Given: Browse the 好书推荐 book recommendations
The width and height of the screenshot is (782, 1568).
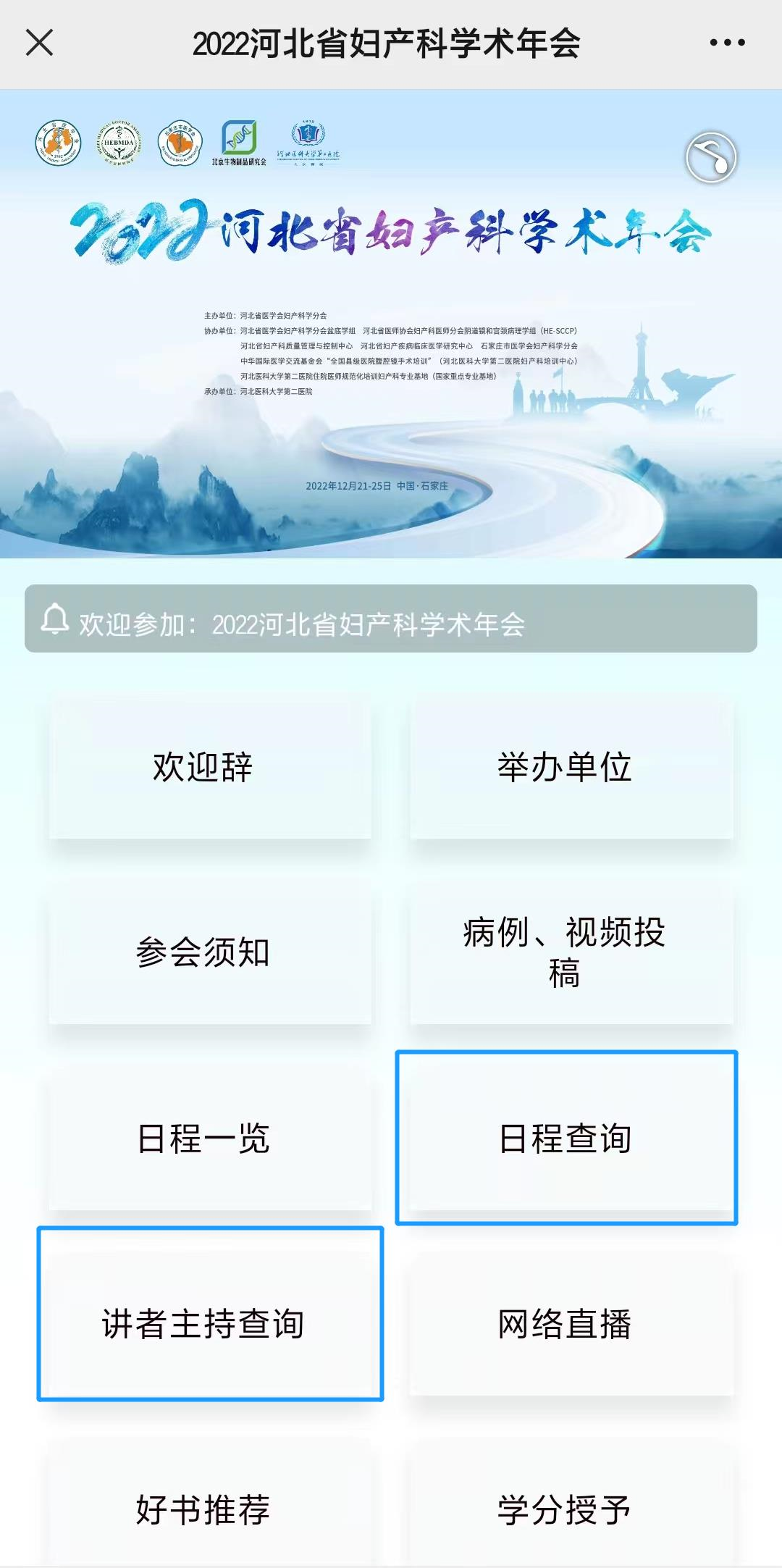Looking at the screenshot, I should click(x=205, y=1510).
